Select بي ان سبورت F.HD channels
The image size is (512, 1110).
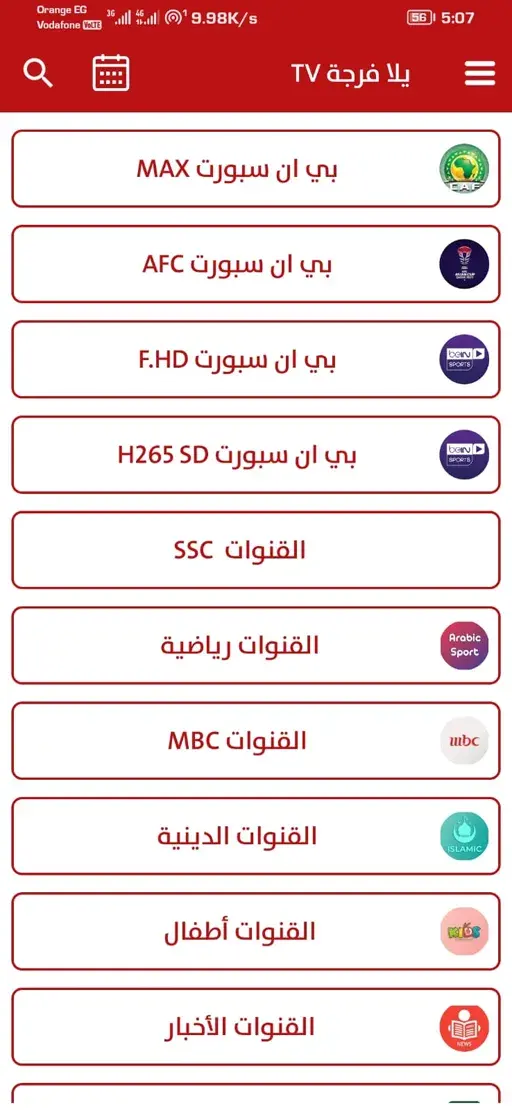click(256, 360)
